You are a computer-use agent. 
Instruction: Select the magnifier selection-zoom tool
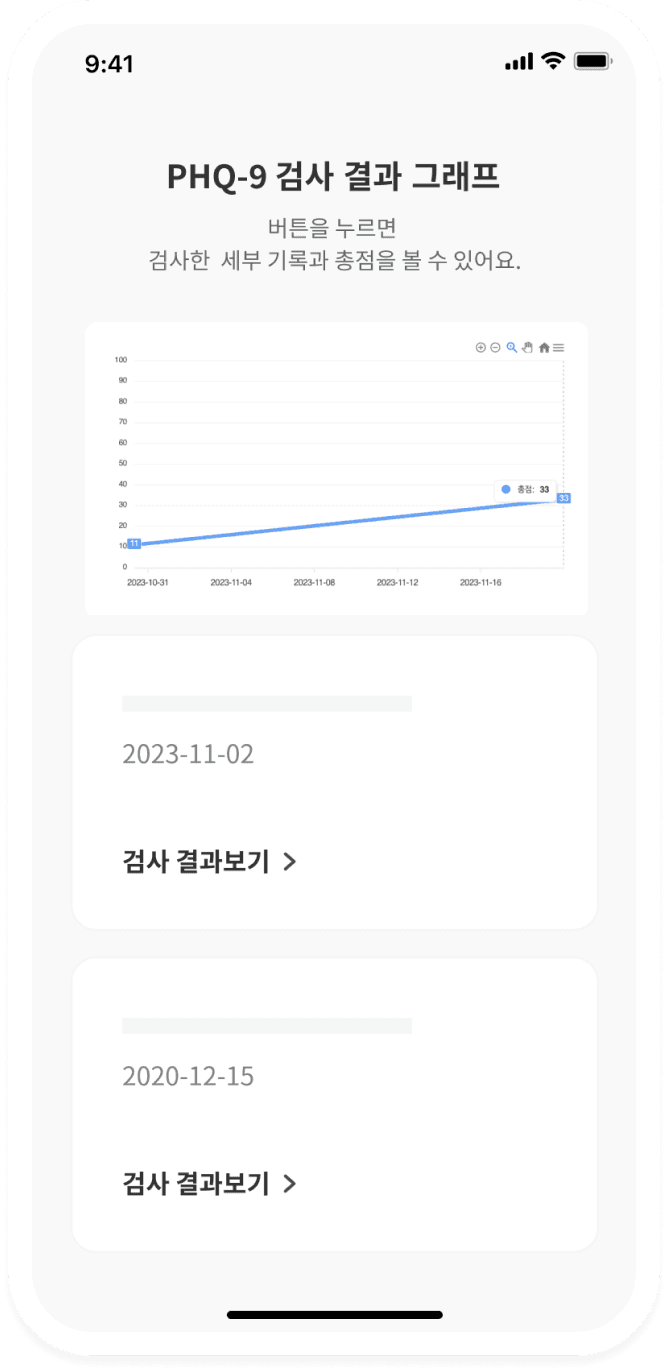511,348
